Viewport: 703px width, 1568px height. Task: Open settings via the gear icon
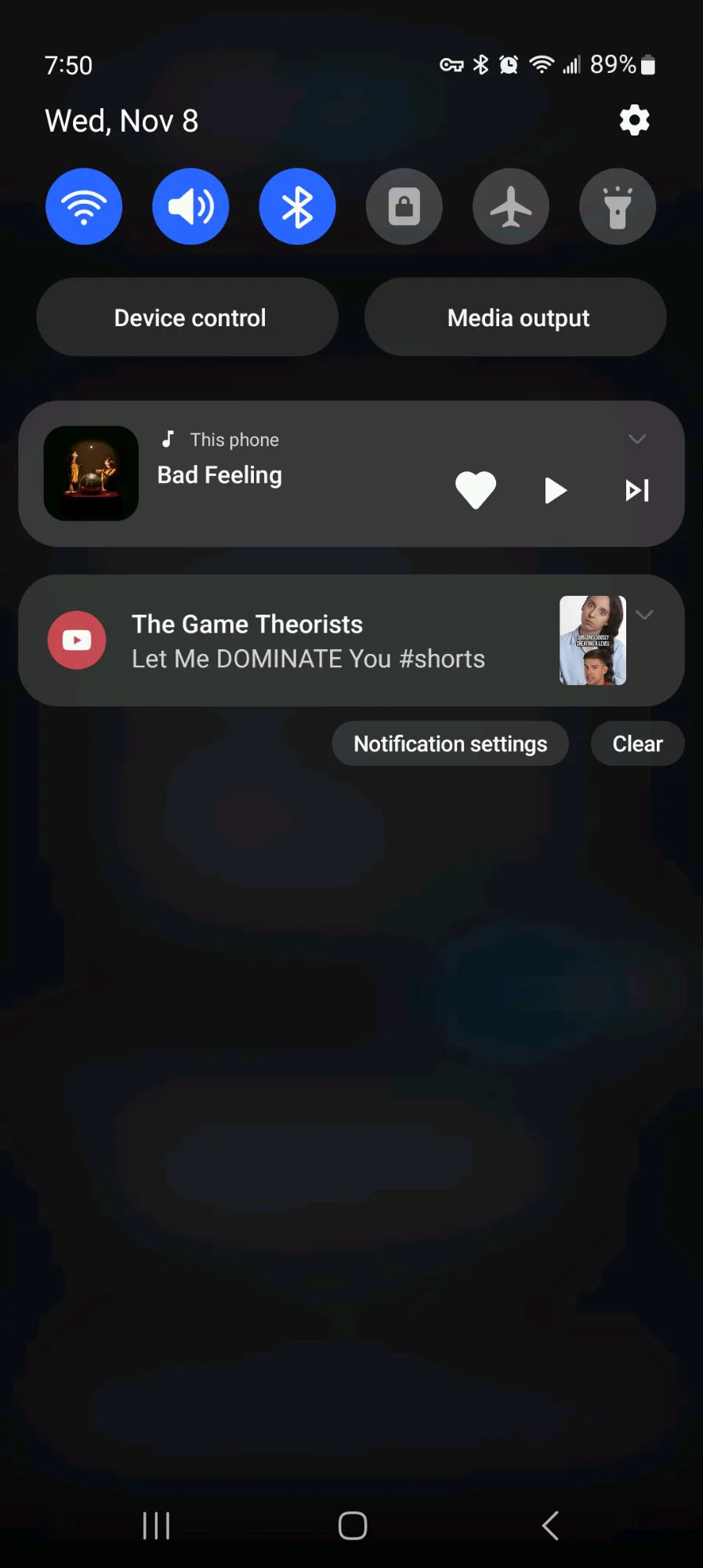point(634,121)
